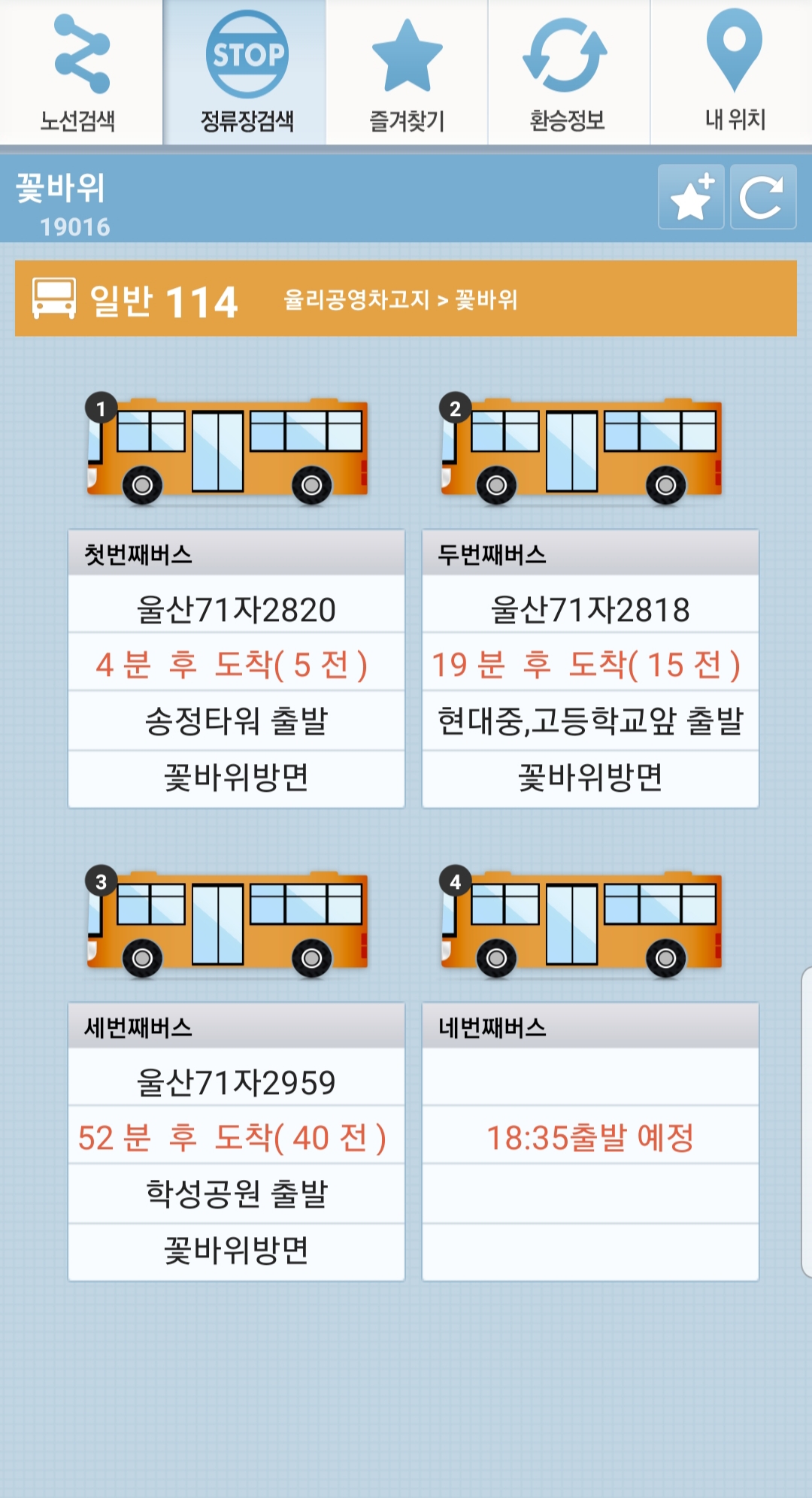Switch to the 노선검색 tab

(80, 72)
